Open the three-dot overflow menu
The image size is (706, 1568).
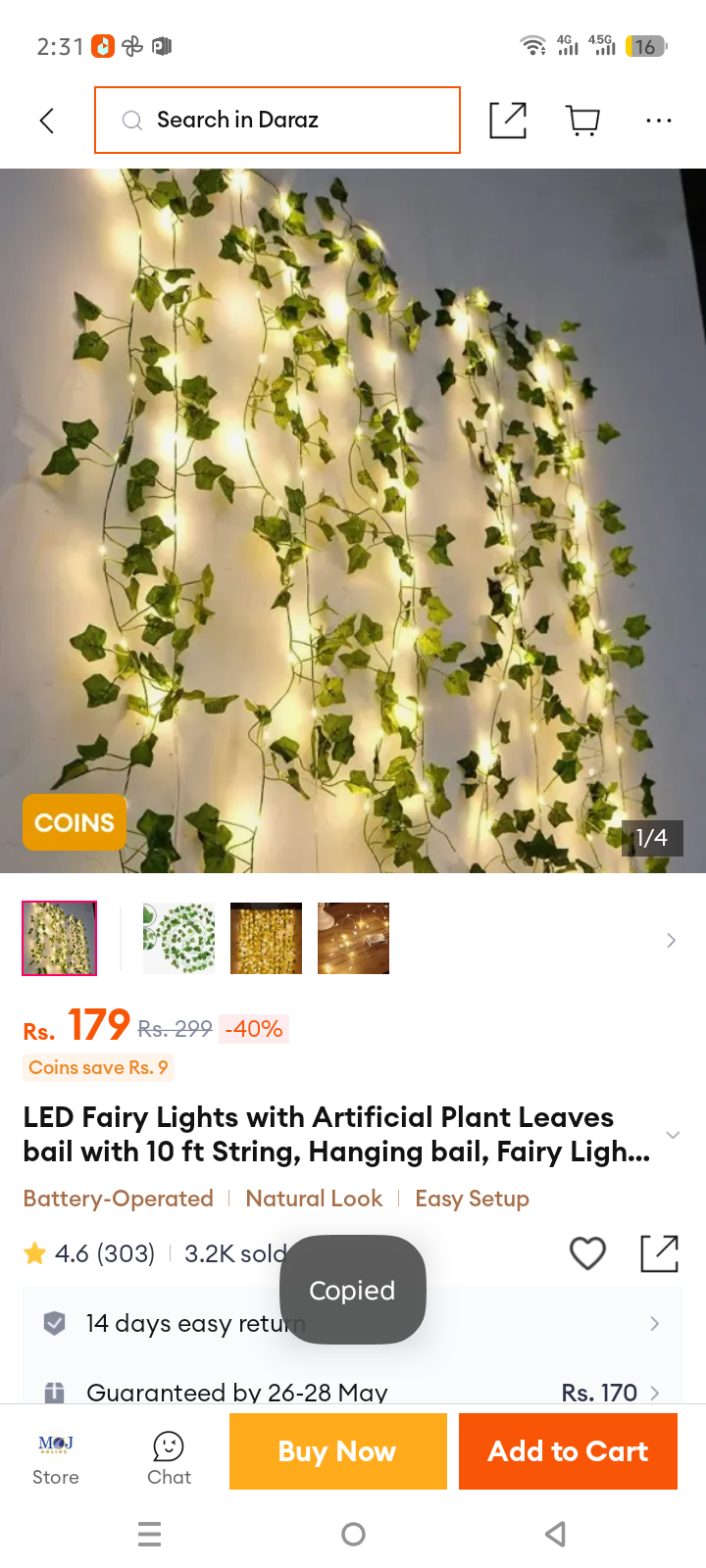coord(659,121)
